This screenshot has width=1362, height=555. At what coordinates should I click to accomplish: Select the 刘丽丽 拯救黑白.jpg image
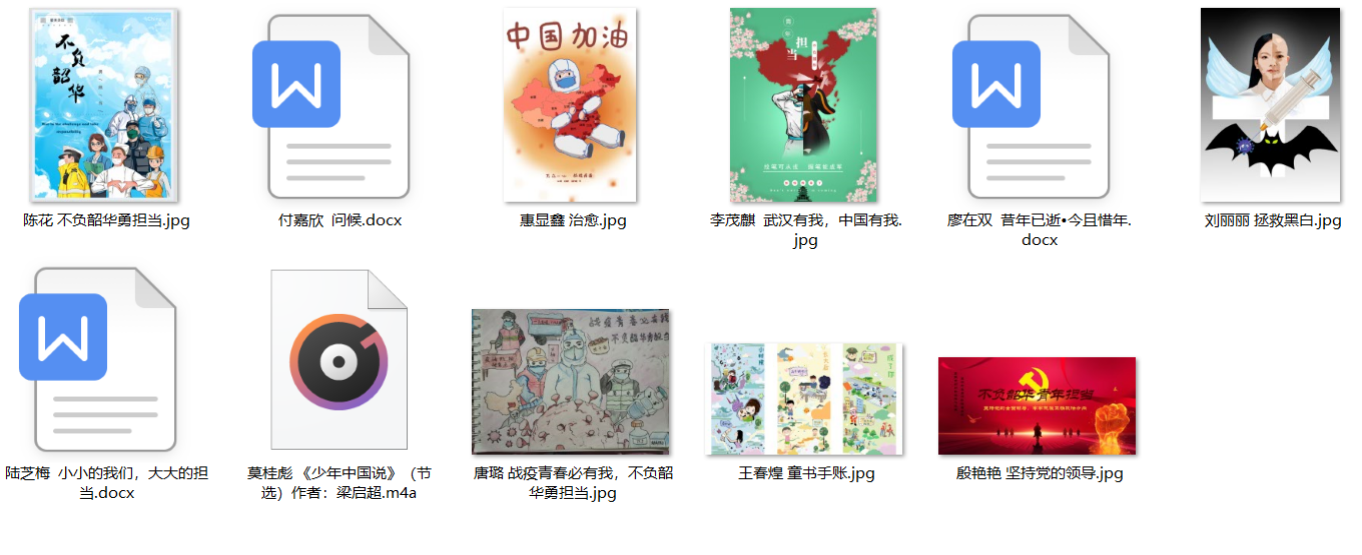(x=1271, y=106)
